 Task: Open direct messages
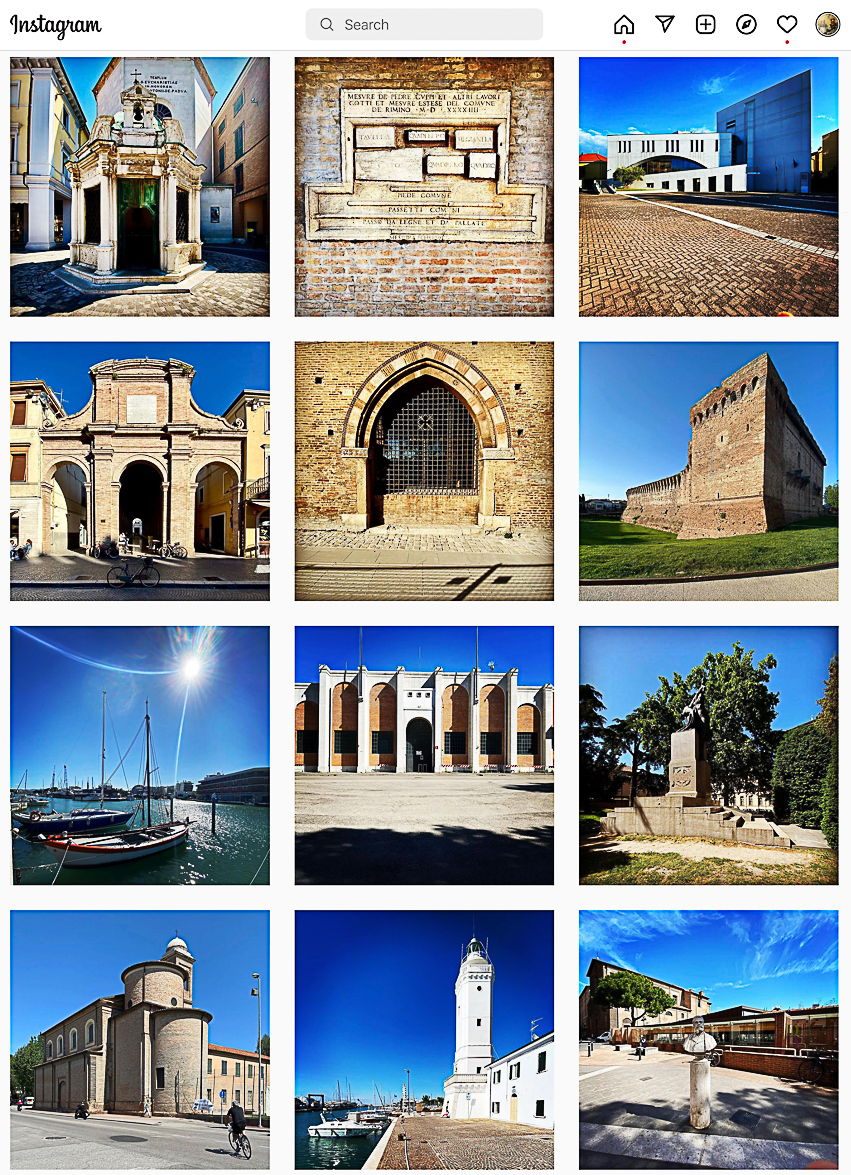click(665, 25)
